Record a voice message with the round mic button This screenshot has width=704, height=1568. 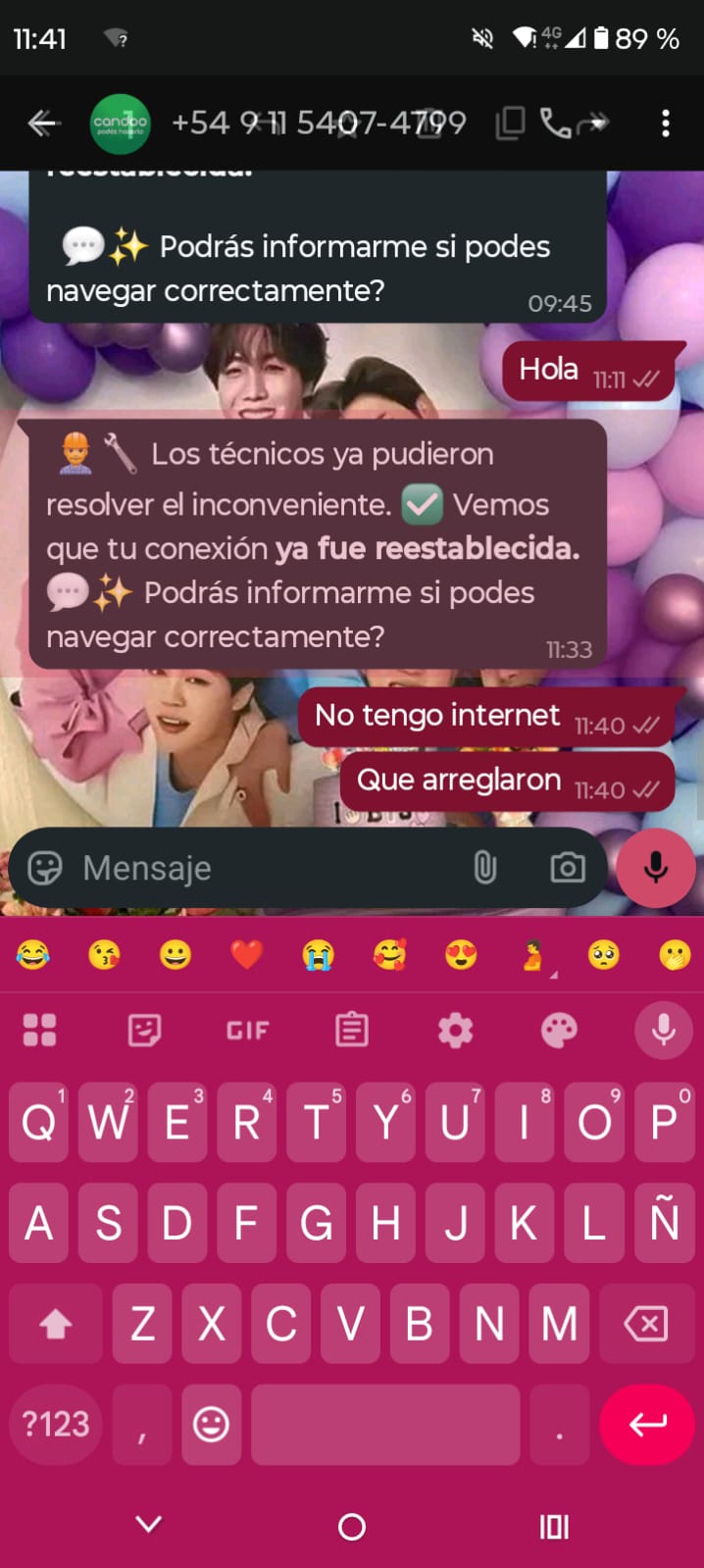tap(655, 868)
